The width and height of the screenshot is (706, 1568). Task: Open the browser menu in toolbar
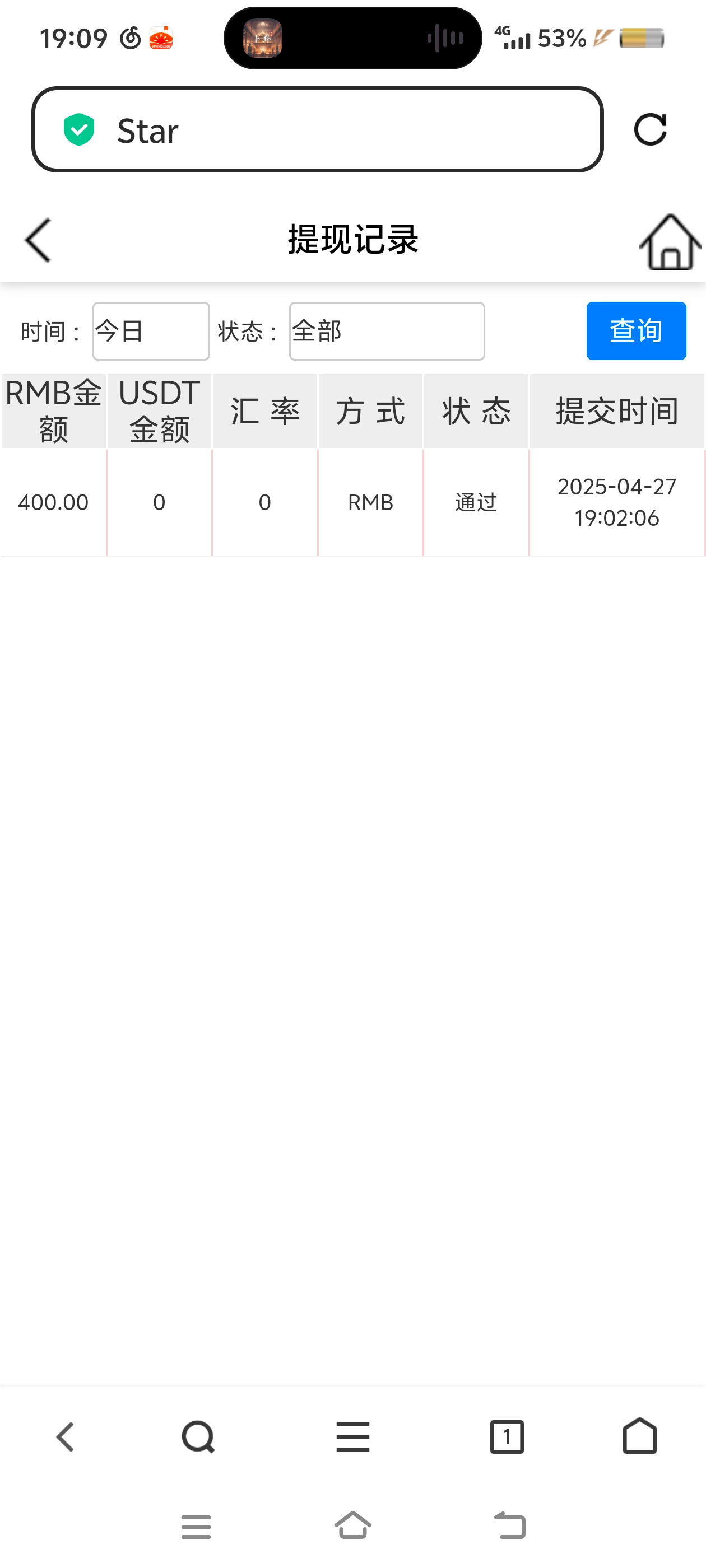[x=352, y=1437]
